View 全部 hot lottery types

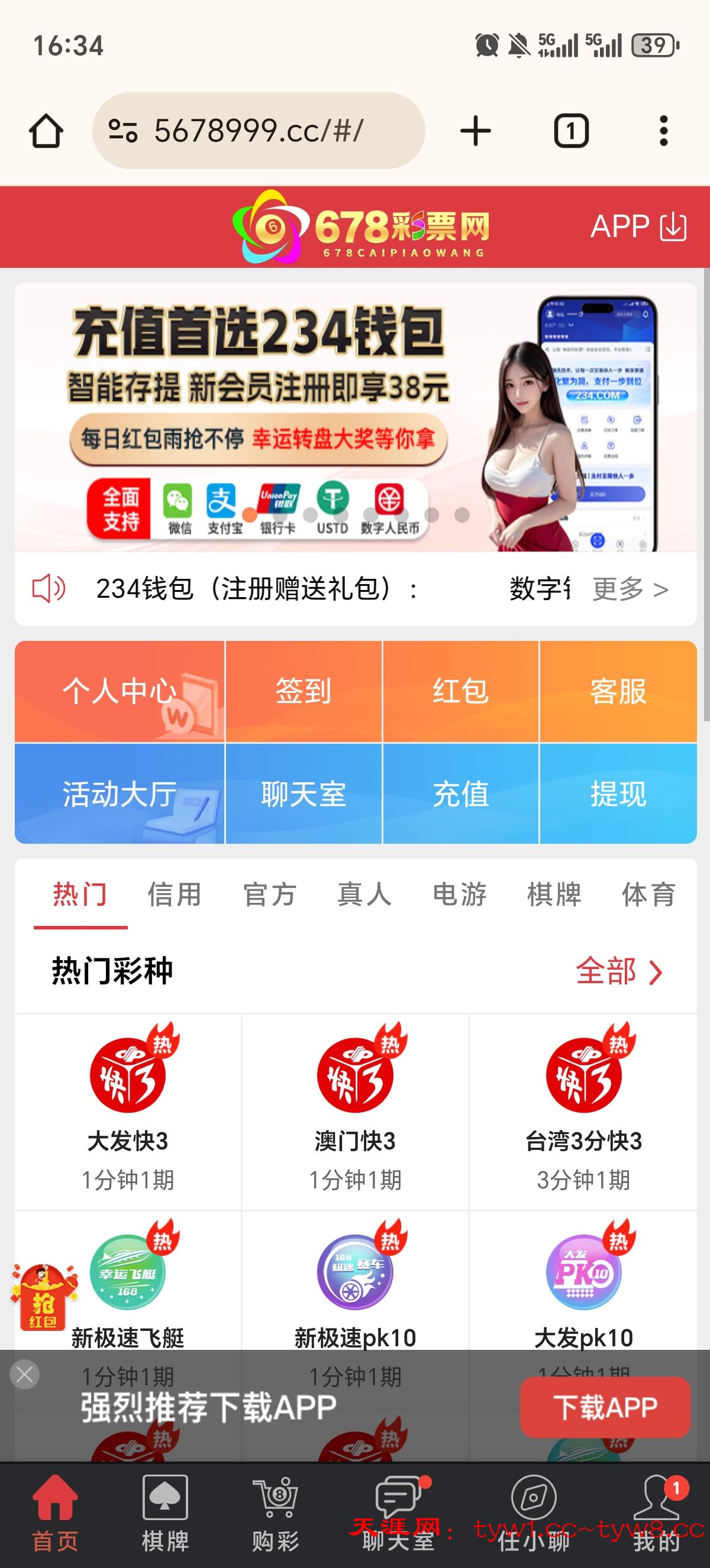[618, 971]
